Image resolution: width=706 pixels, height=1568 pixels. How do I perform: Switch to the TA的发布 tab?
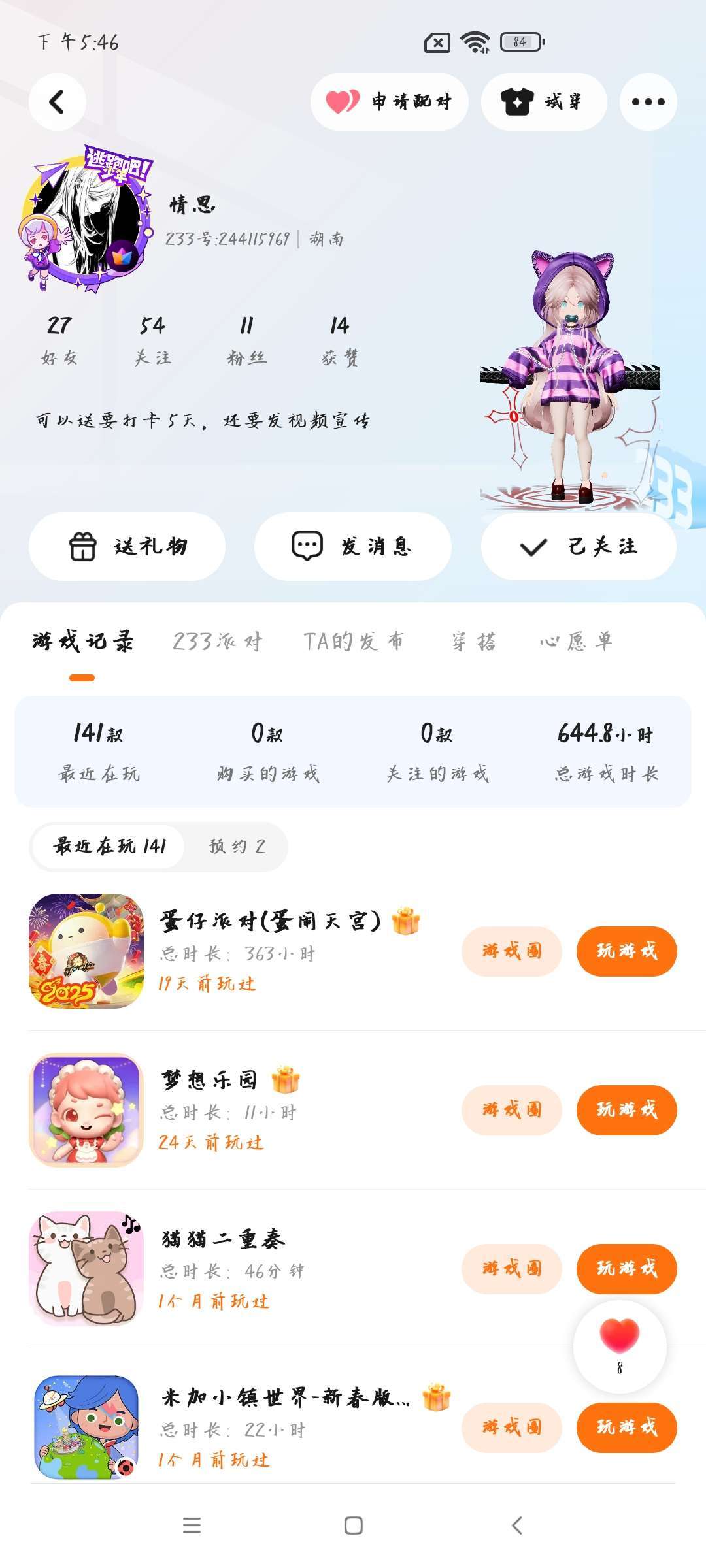click(354, 642)
